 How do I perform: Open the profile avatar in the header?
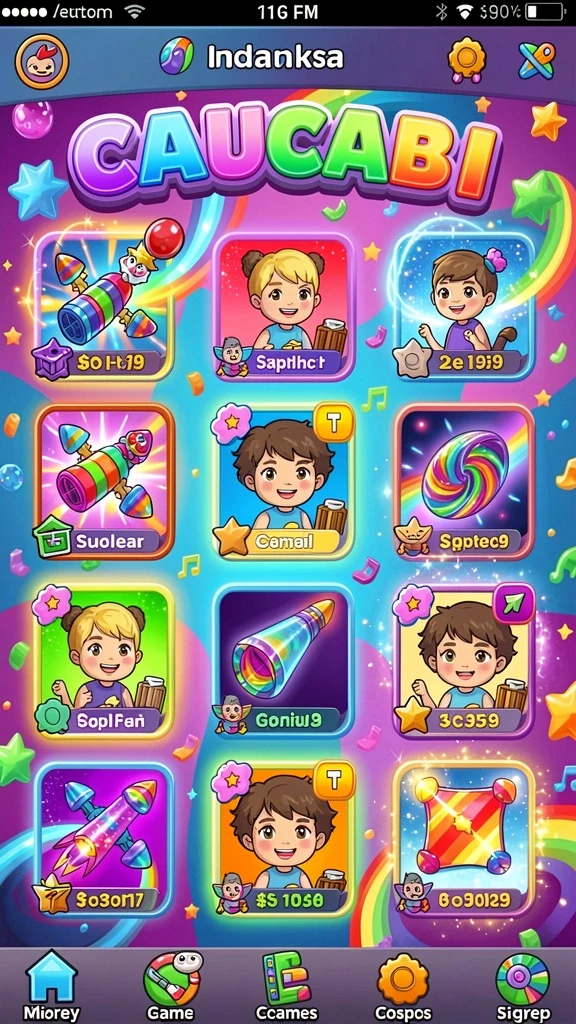(40, 61)
